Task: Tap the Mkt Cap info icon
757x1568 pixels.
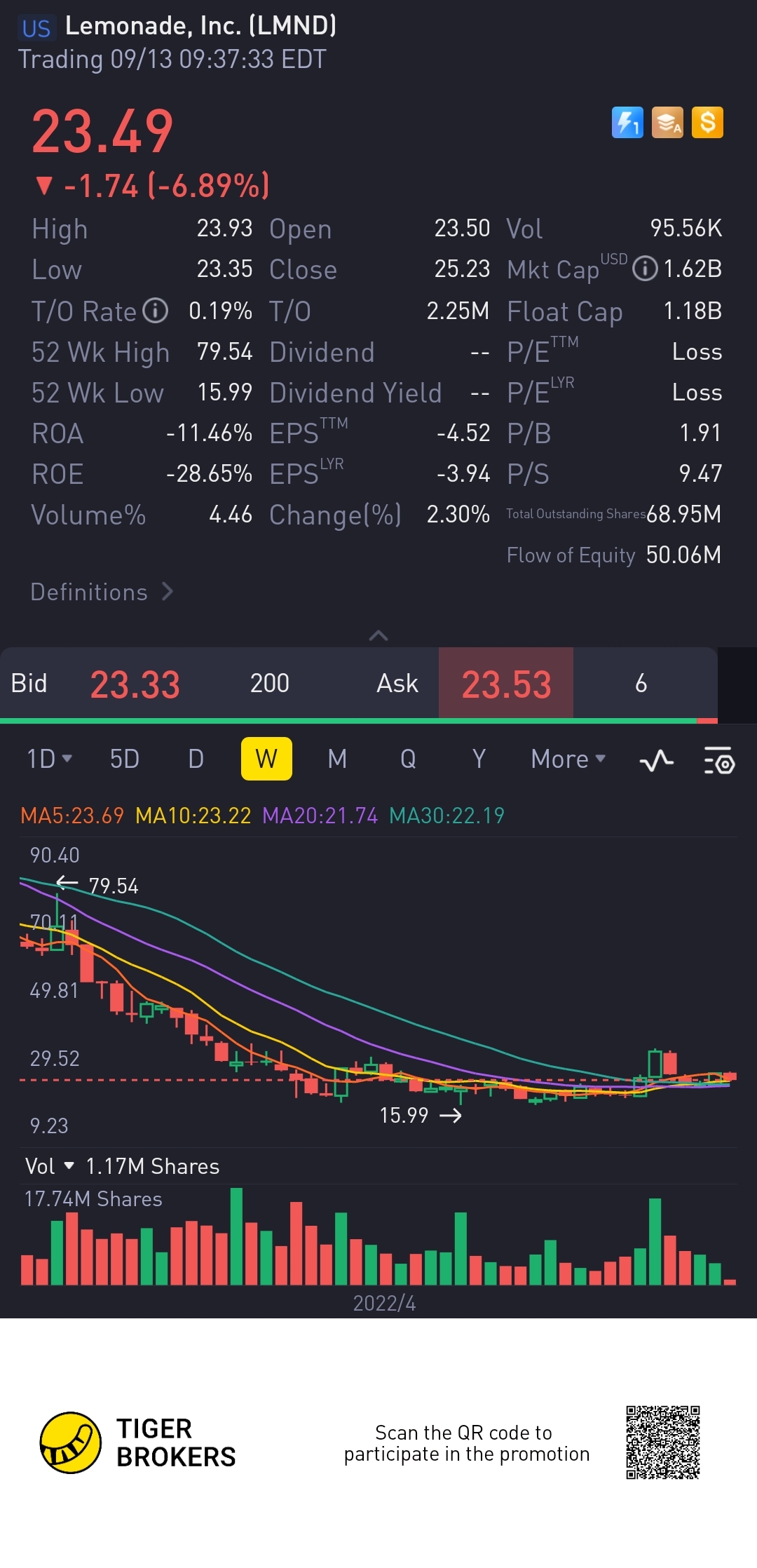Action: pyautogui.click(x=645, y=269)
